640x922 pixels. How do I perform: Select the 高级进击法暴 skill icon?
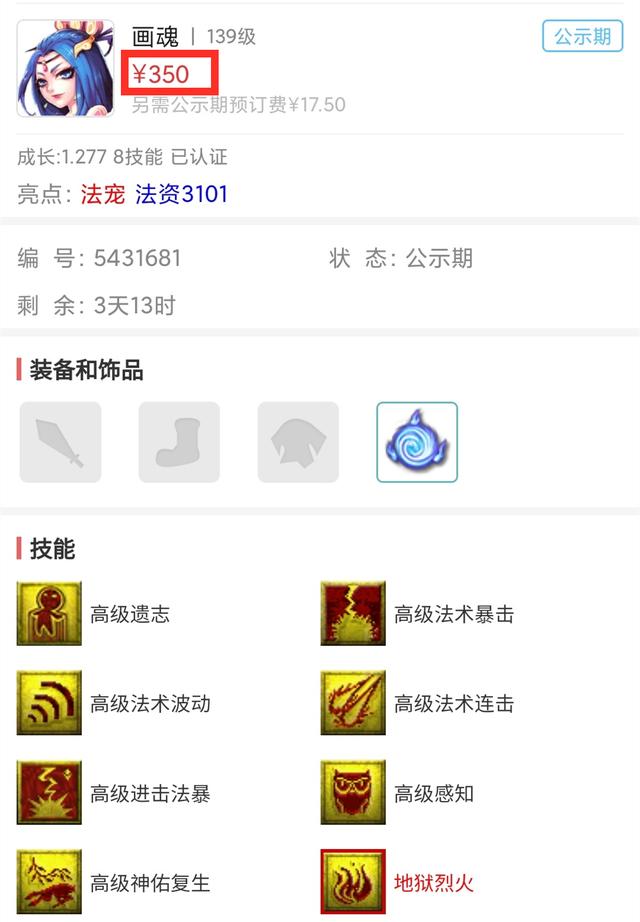(50, 793)
